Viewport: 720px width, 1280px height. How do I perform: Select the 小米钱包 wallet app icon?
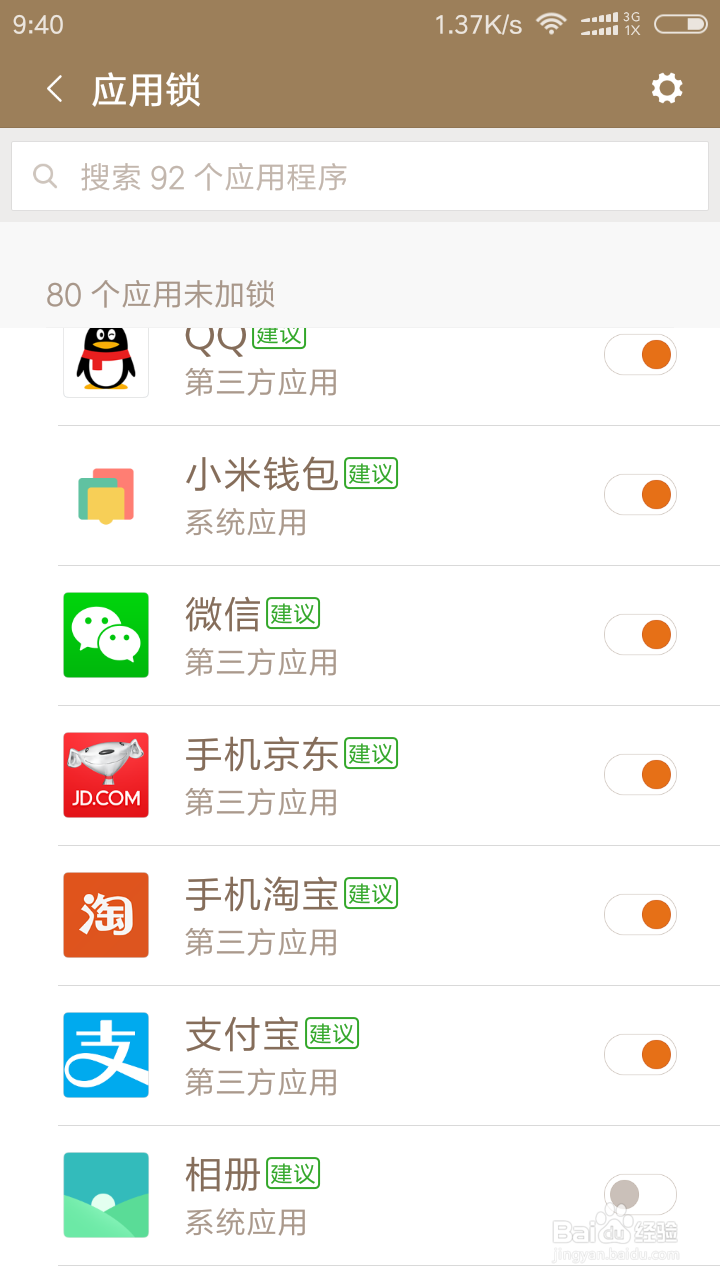pos(105,495)
